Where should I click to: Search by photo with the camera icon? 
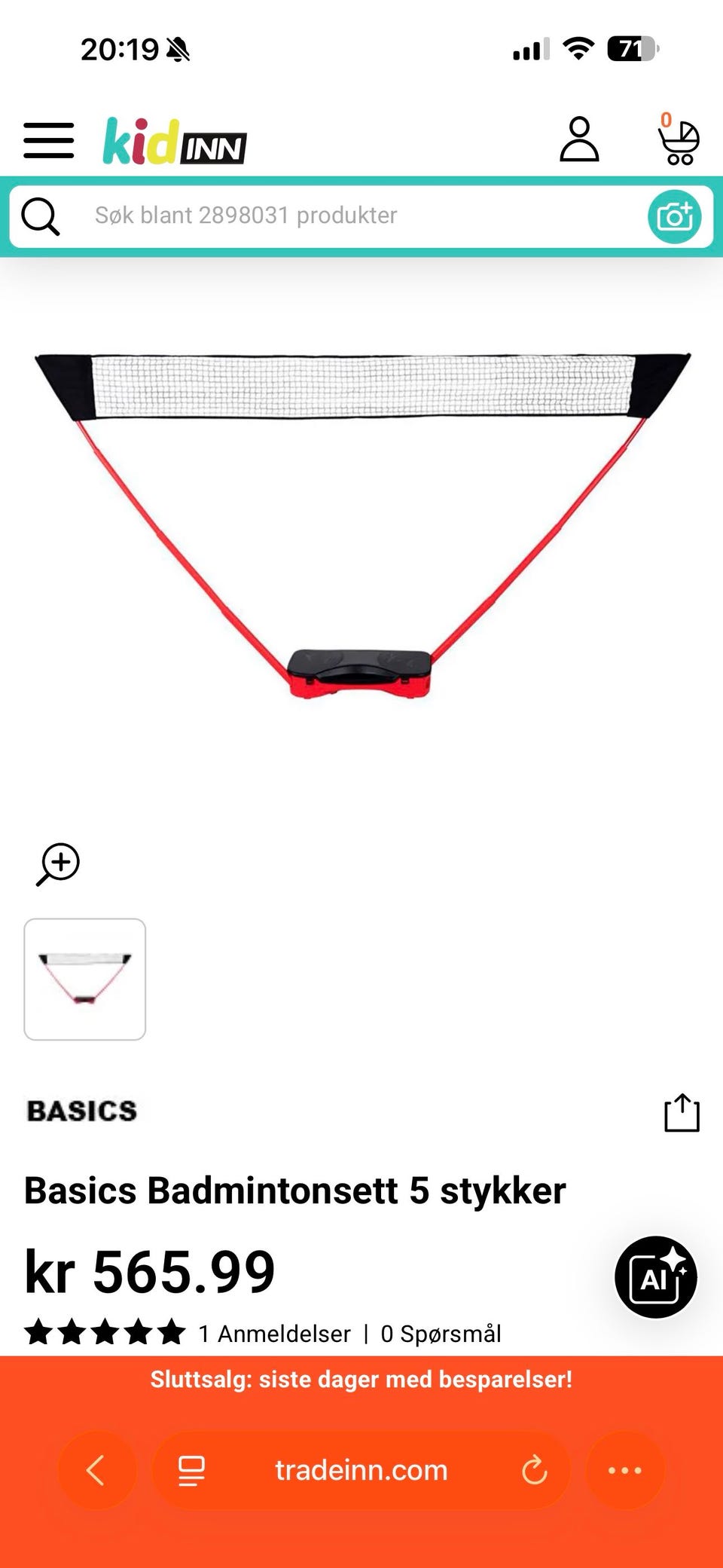point(674,216)
